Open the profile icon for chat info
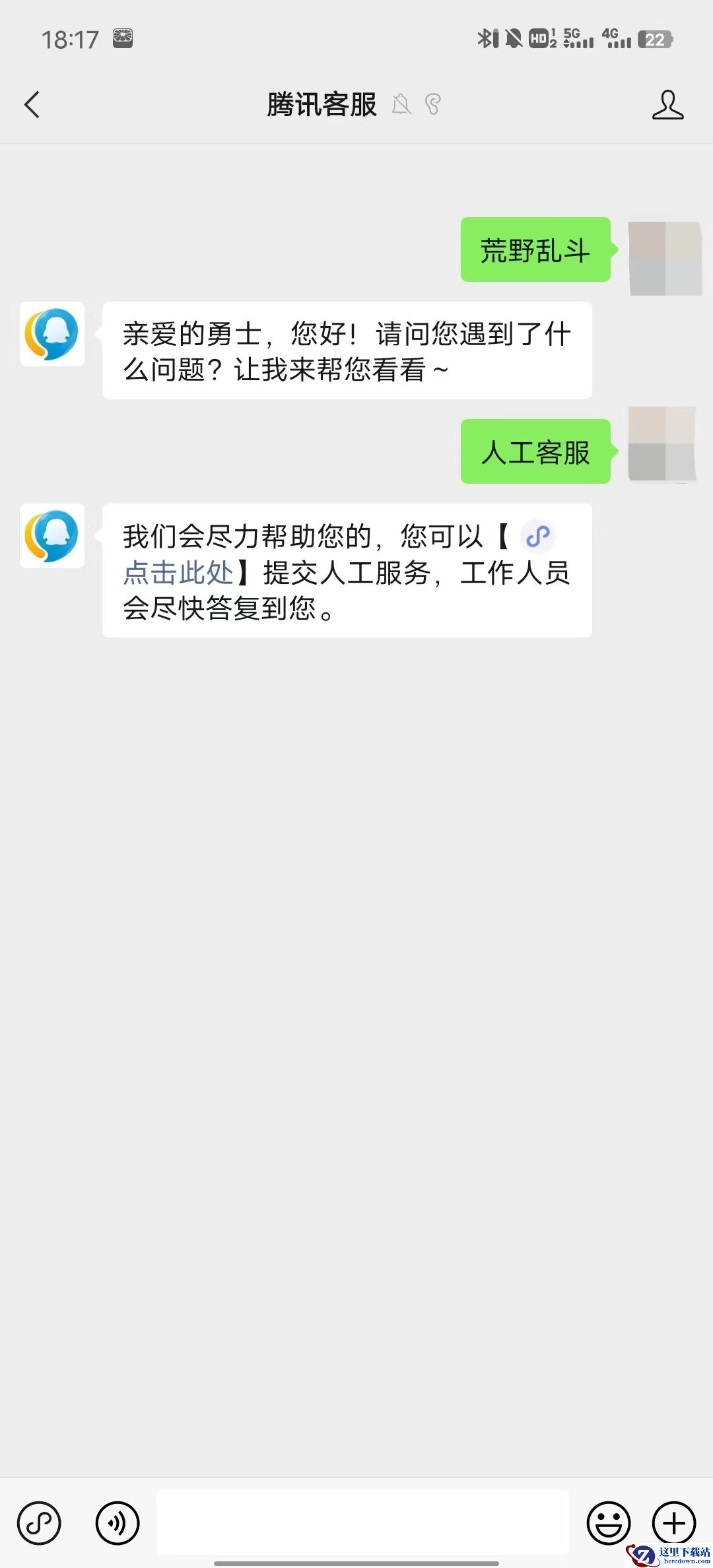 (667, 105)
